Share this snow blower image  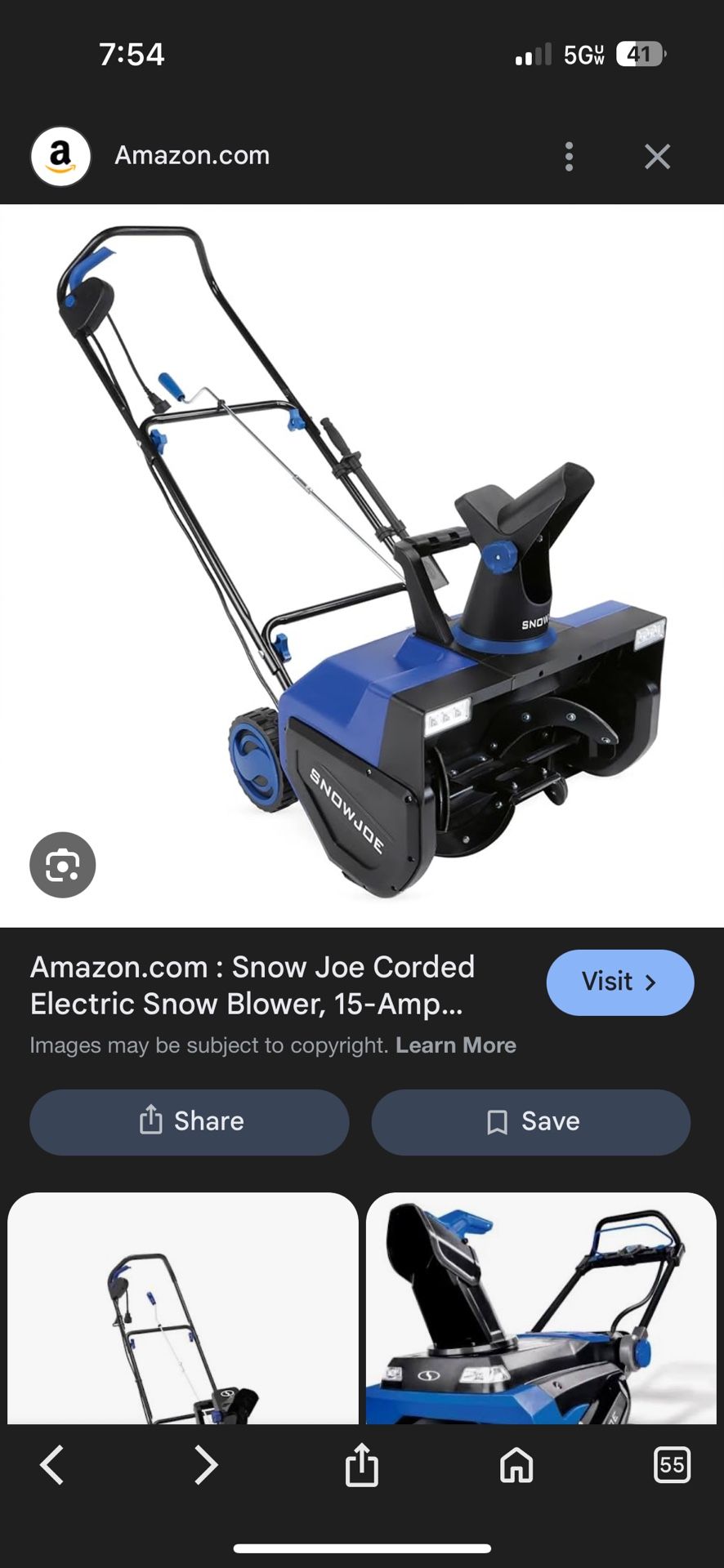[190, 1121]
